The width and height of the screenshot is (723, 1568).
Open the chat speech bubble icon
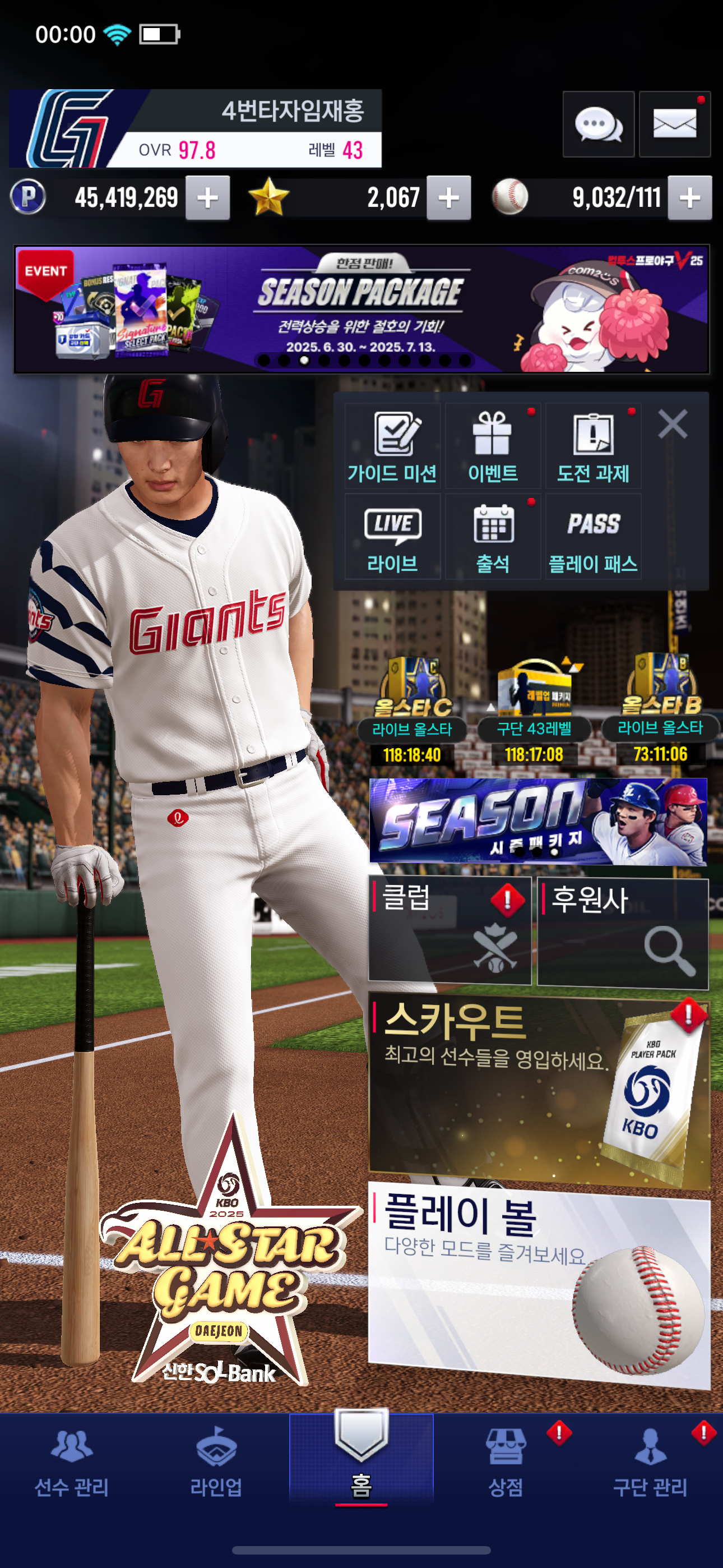tap(598, 125)
